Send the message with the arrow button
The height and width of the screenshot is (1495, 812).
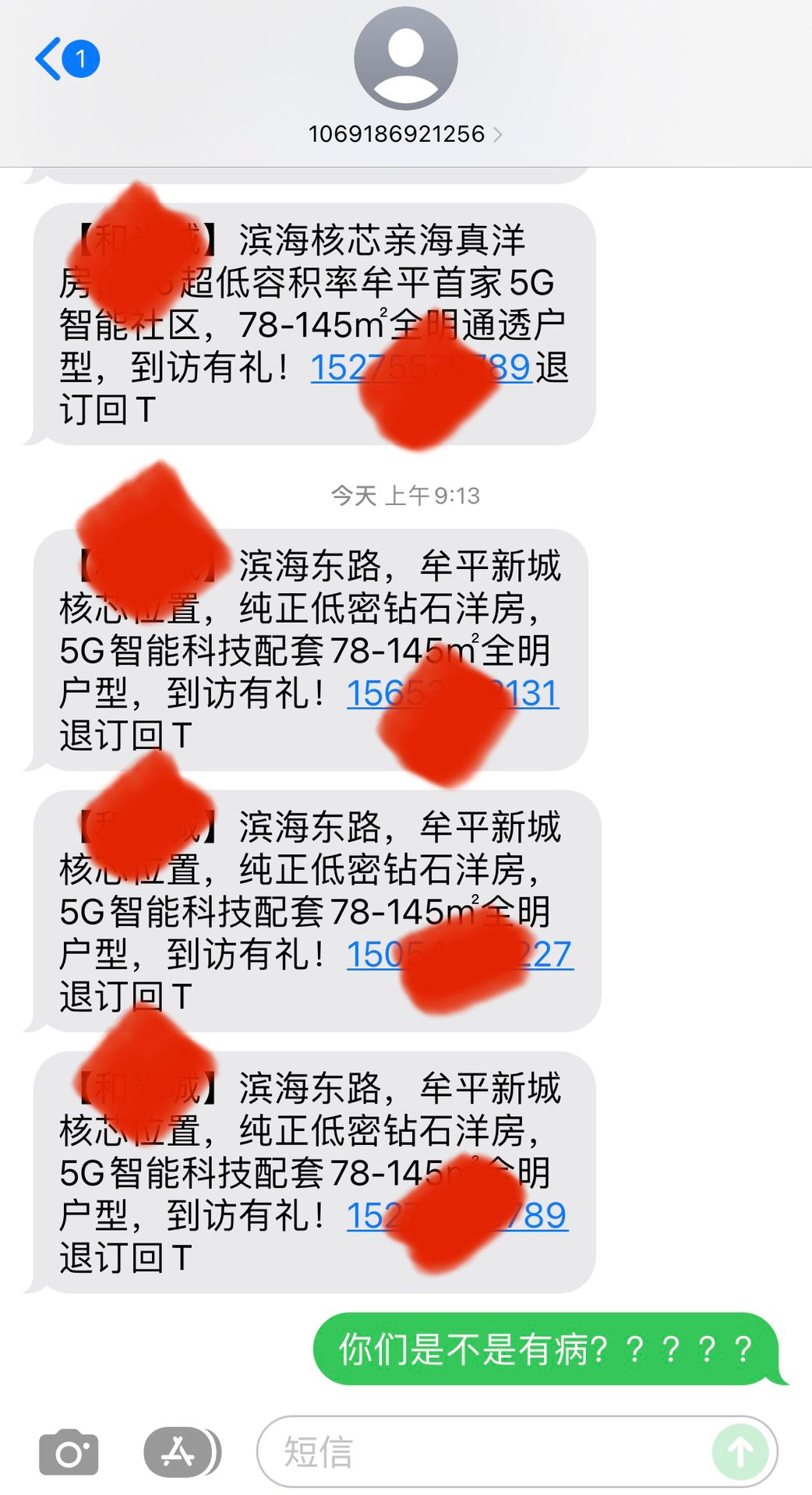[x=740, y=1453]
